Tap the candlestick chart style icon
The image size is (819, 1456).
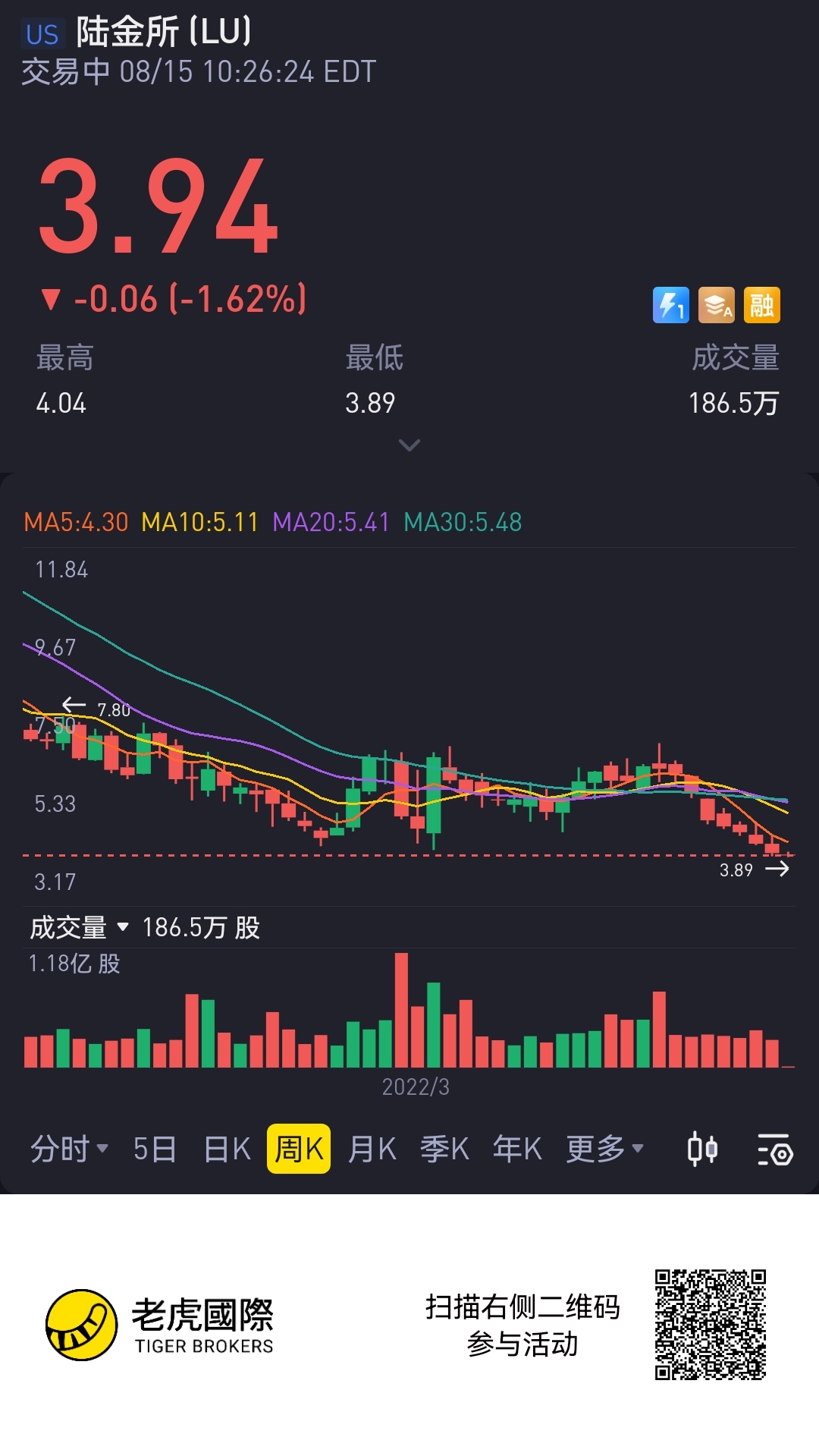702,1149
